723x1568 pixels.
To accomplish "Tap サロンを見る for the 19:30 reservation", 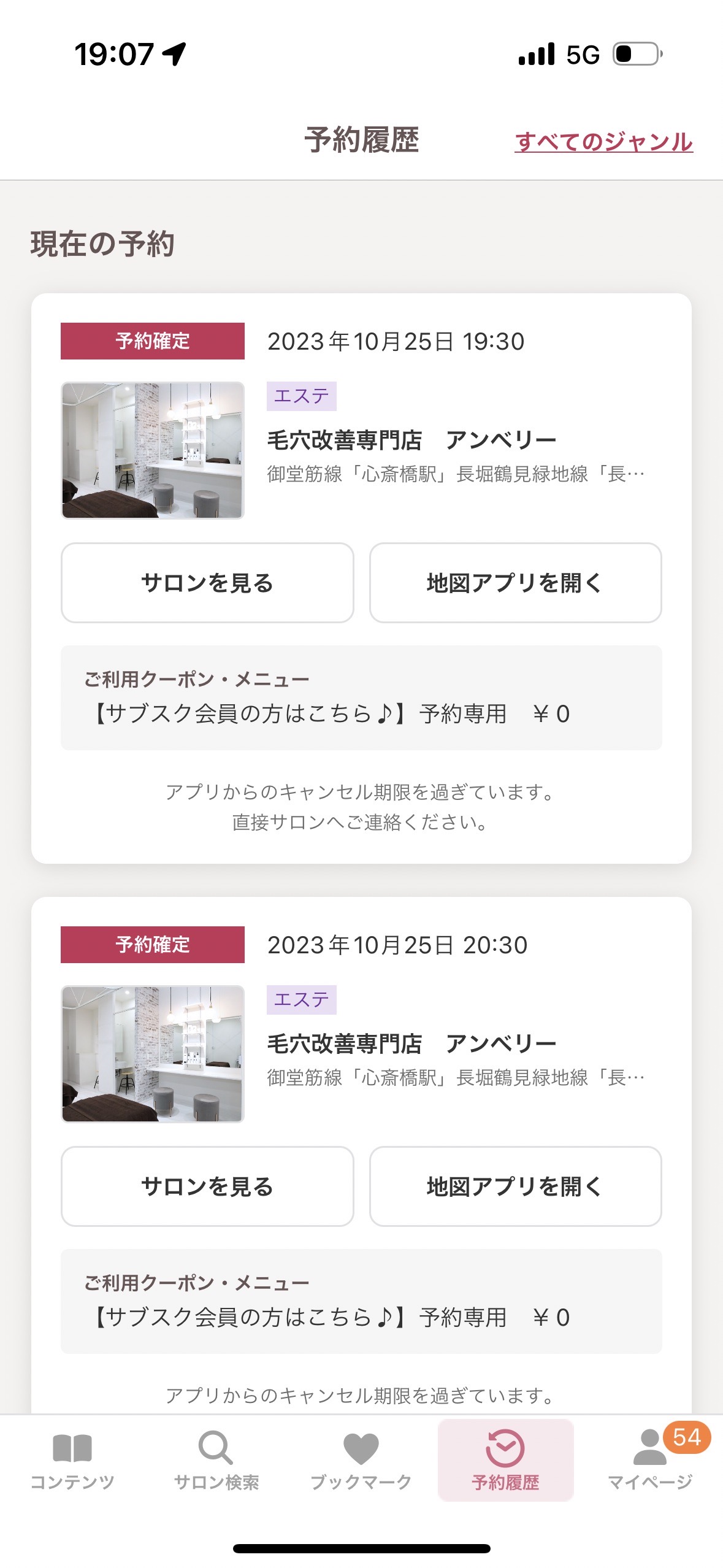I will [207, 582].
